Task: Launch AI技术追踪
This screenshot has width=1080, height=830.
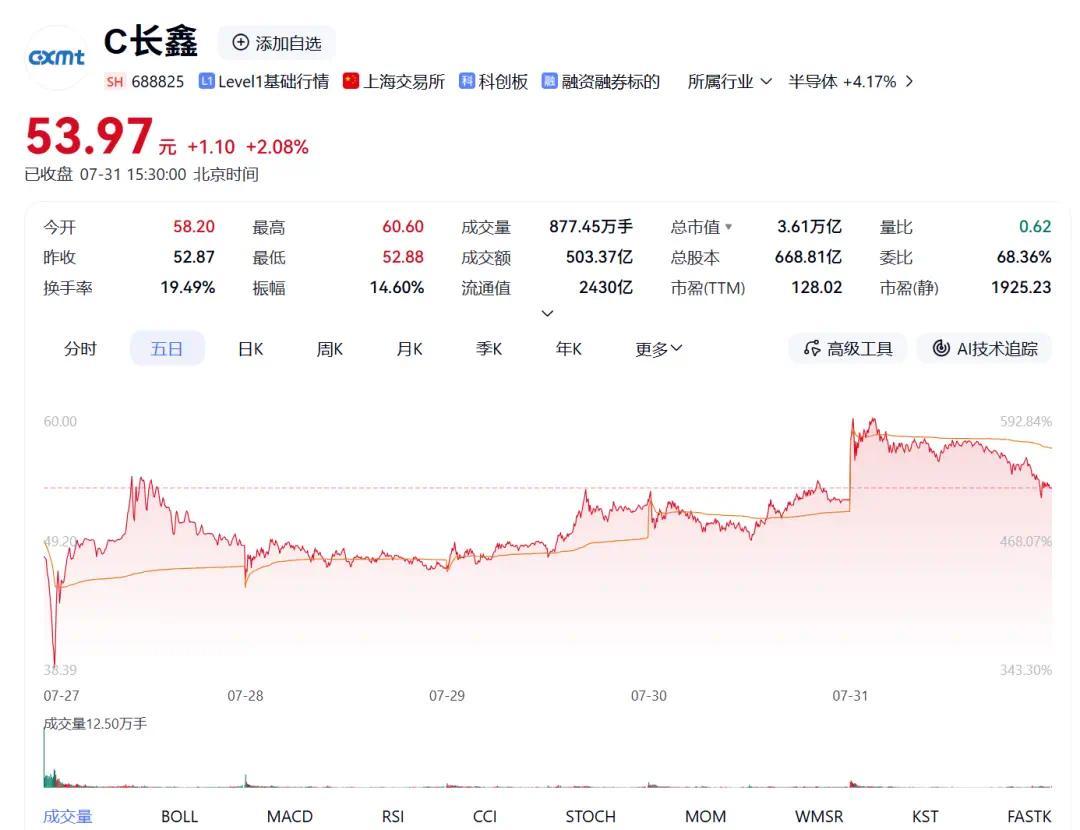Action: click(984, 349)
